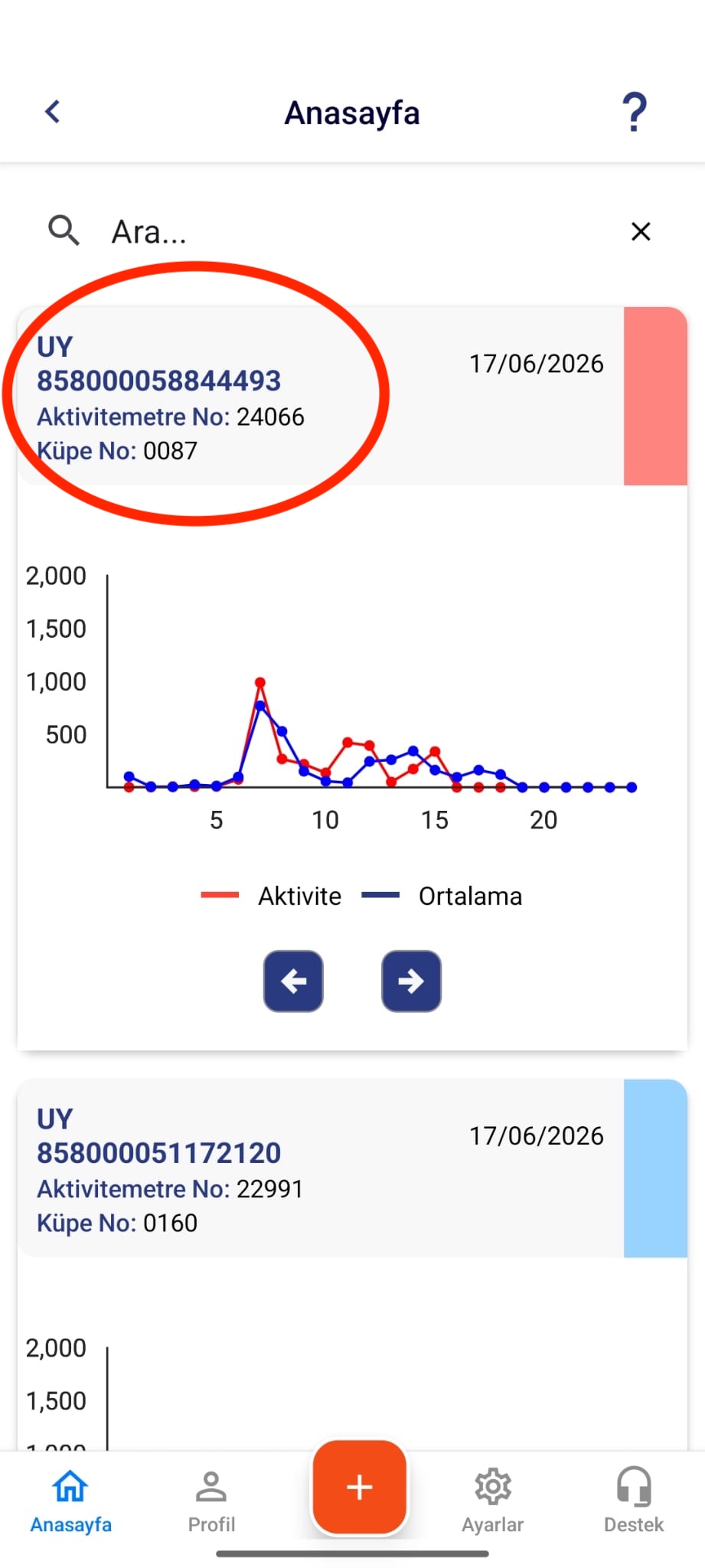Viewport: 705px width, 1568px height.
Task: Show the previous chart with the left arrow
Action: (293, 982)
